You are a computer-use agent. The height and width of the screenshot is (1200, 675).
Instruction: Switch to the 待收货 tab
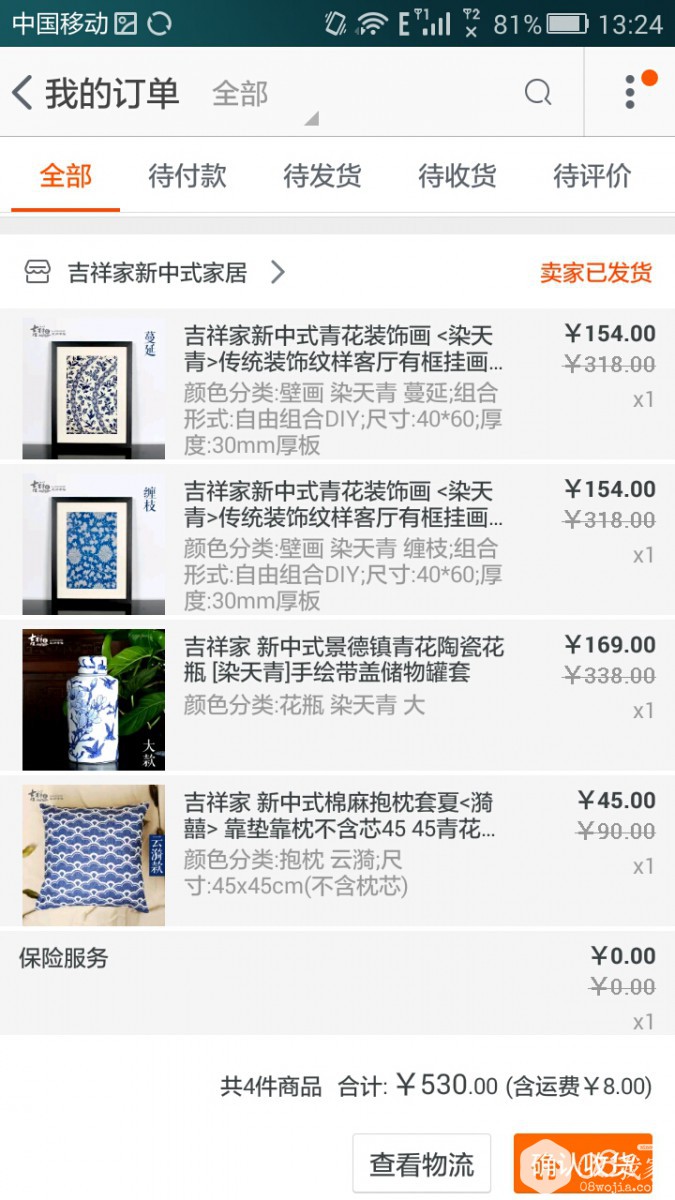click(457, 176)
